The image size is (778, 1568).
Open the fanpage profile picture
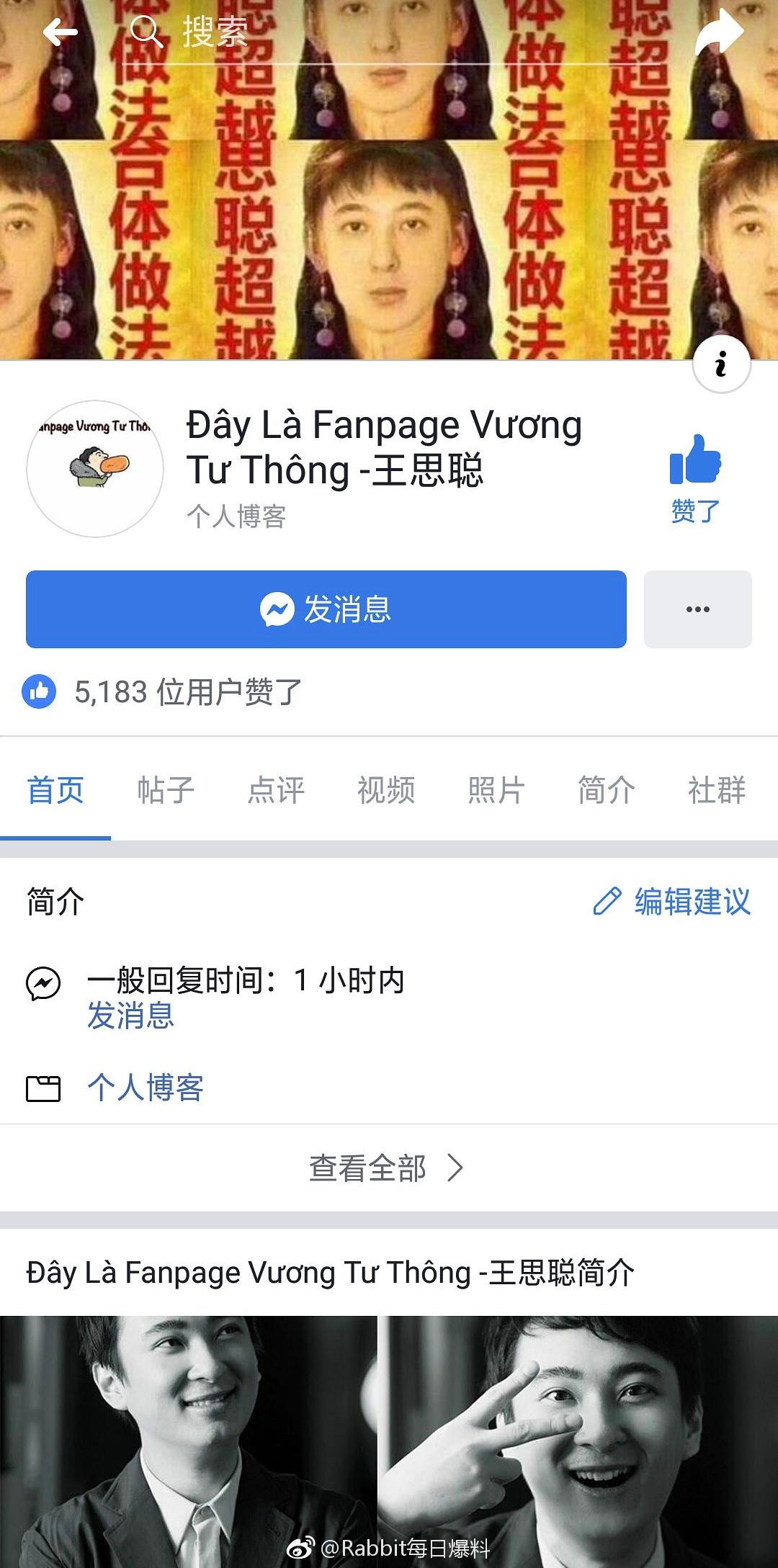[95, 469]
